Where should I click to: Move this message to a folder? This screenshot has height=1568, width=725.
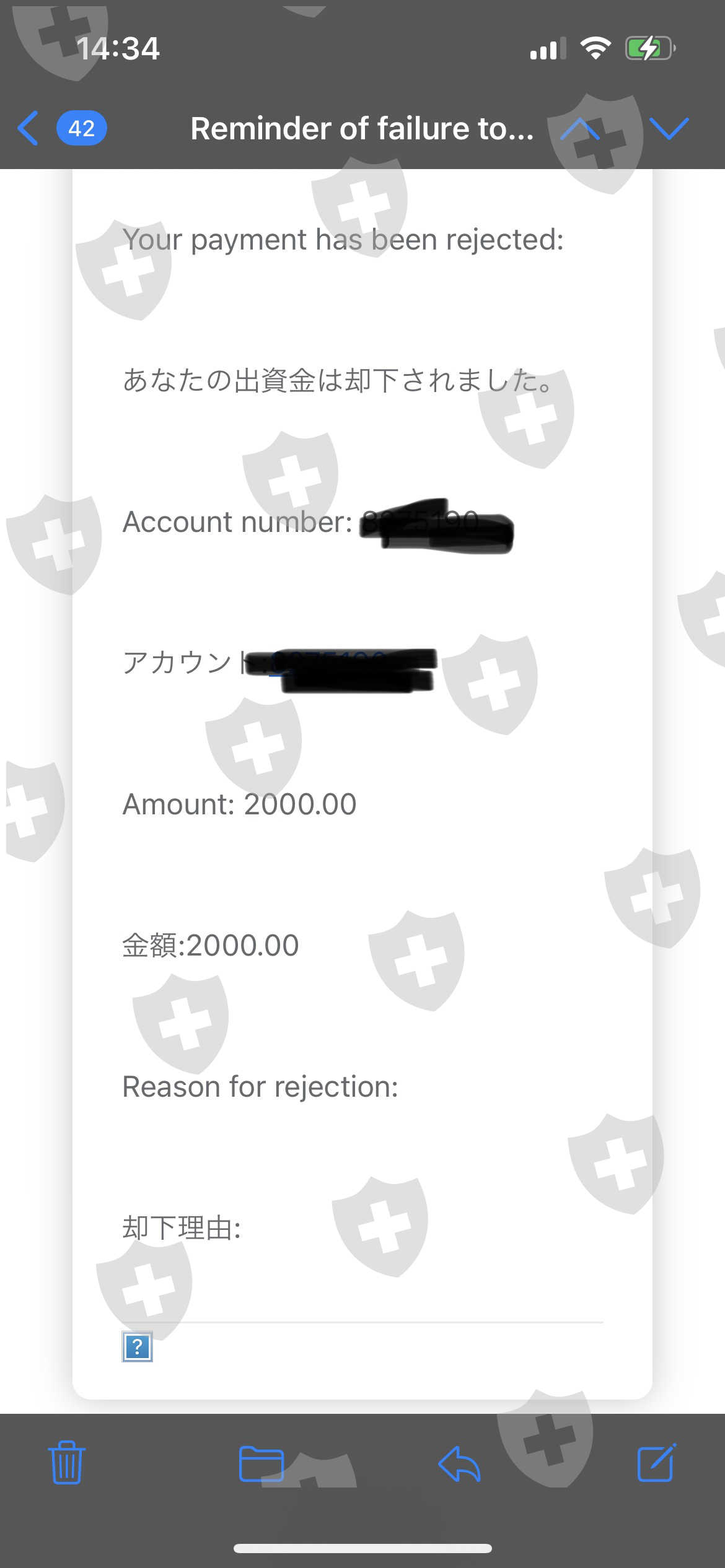click(x=261, y=1464)
